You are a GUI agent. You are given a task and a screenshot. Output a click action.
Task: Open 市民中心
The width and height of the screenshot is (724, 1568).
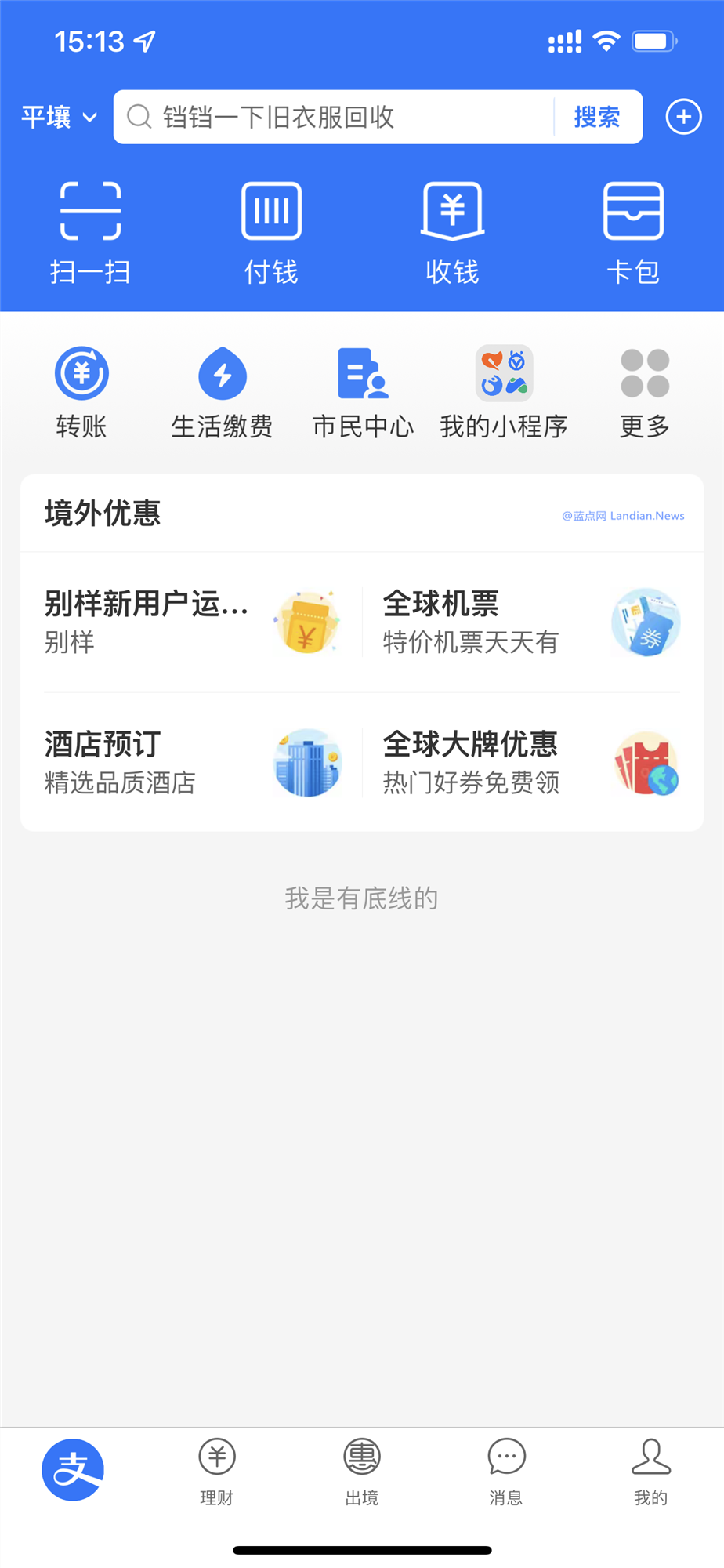[363, 392]
